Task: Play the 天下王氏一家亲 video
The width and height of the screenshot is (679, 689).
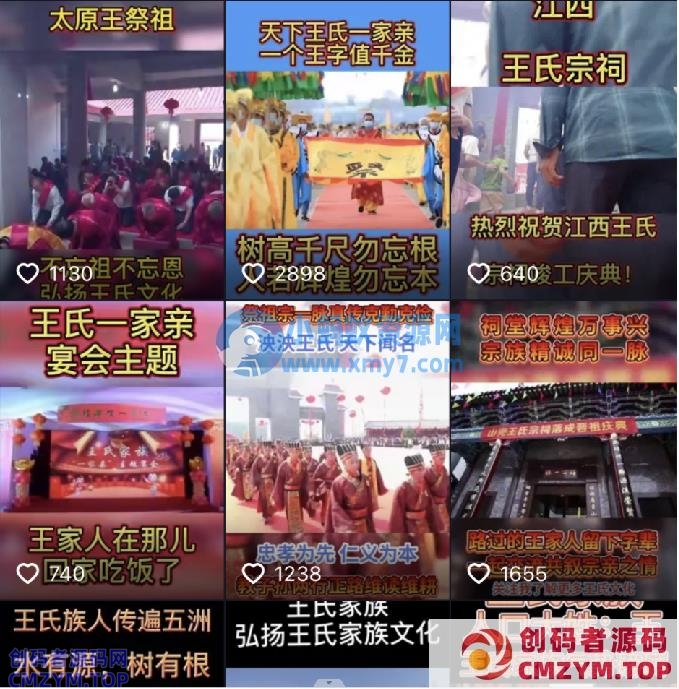Action: click(337, 150)
